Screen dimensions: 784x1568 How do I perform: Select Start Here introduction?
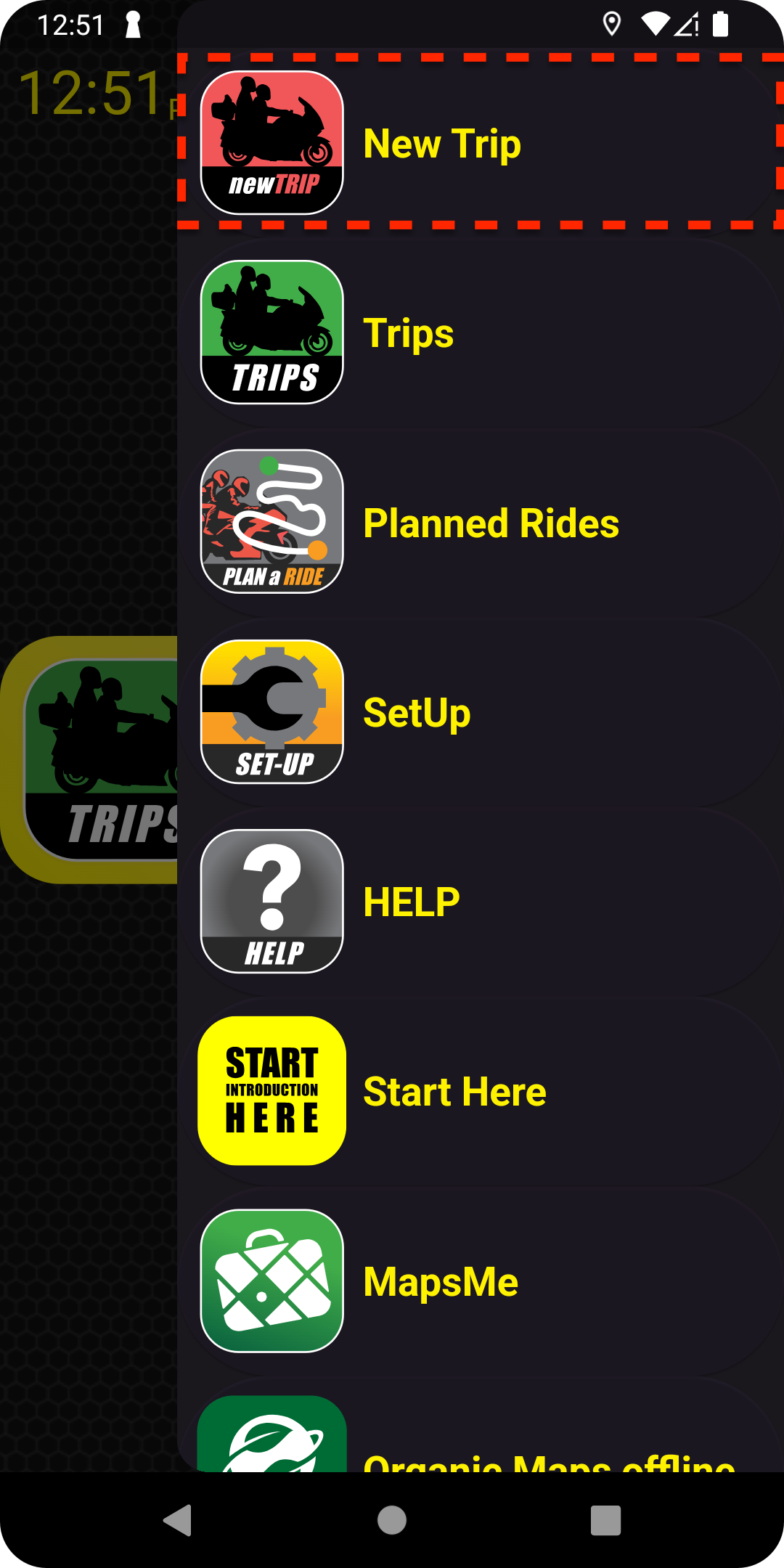click(x=479, y=1091)
